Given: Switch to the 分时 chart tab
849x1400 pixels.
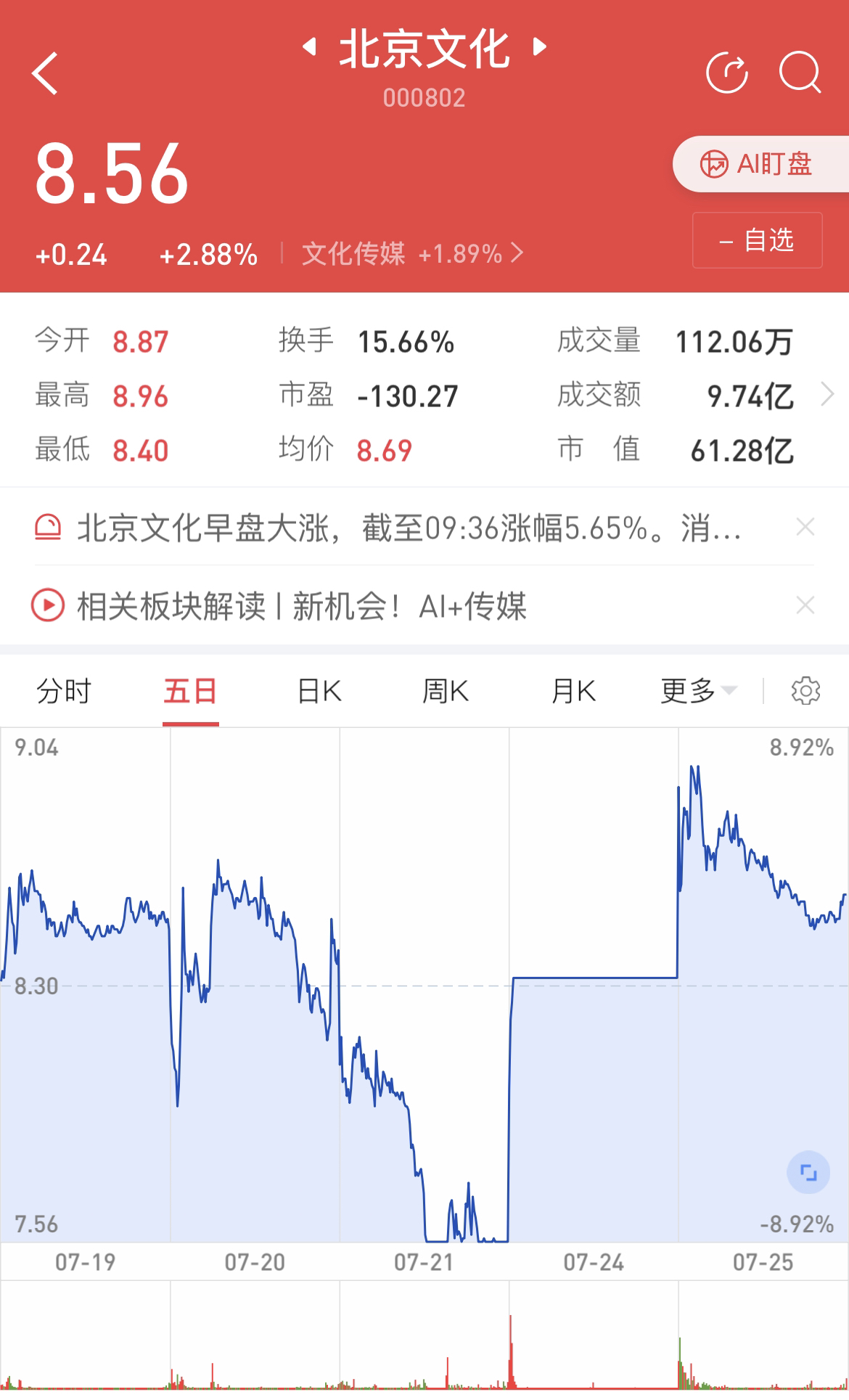Looking at the screenshot, I should (64, 692).
